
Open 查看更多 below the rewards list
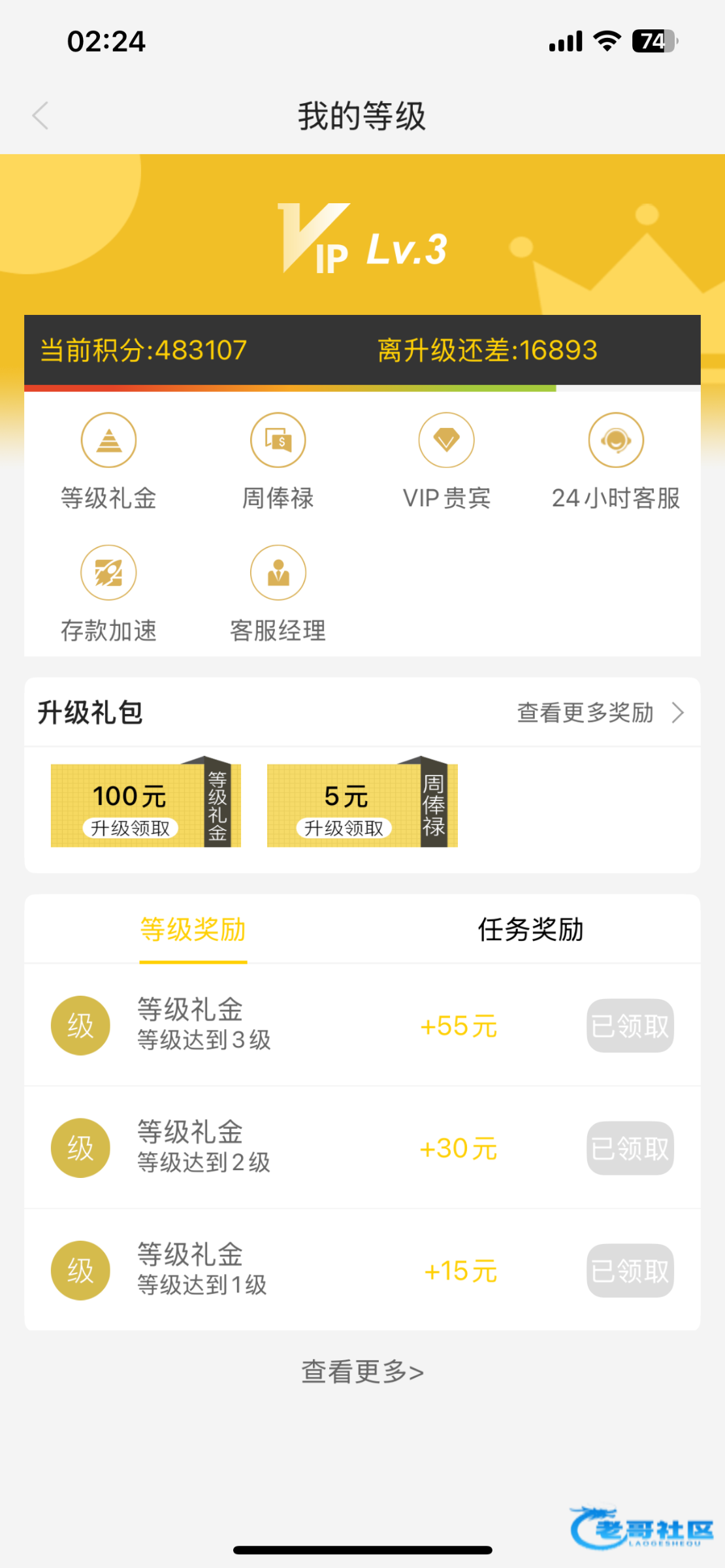[x=362, y=1372]
